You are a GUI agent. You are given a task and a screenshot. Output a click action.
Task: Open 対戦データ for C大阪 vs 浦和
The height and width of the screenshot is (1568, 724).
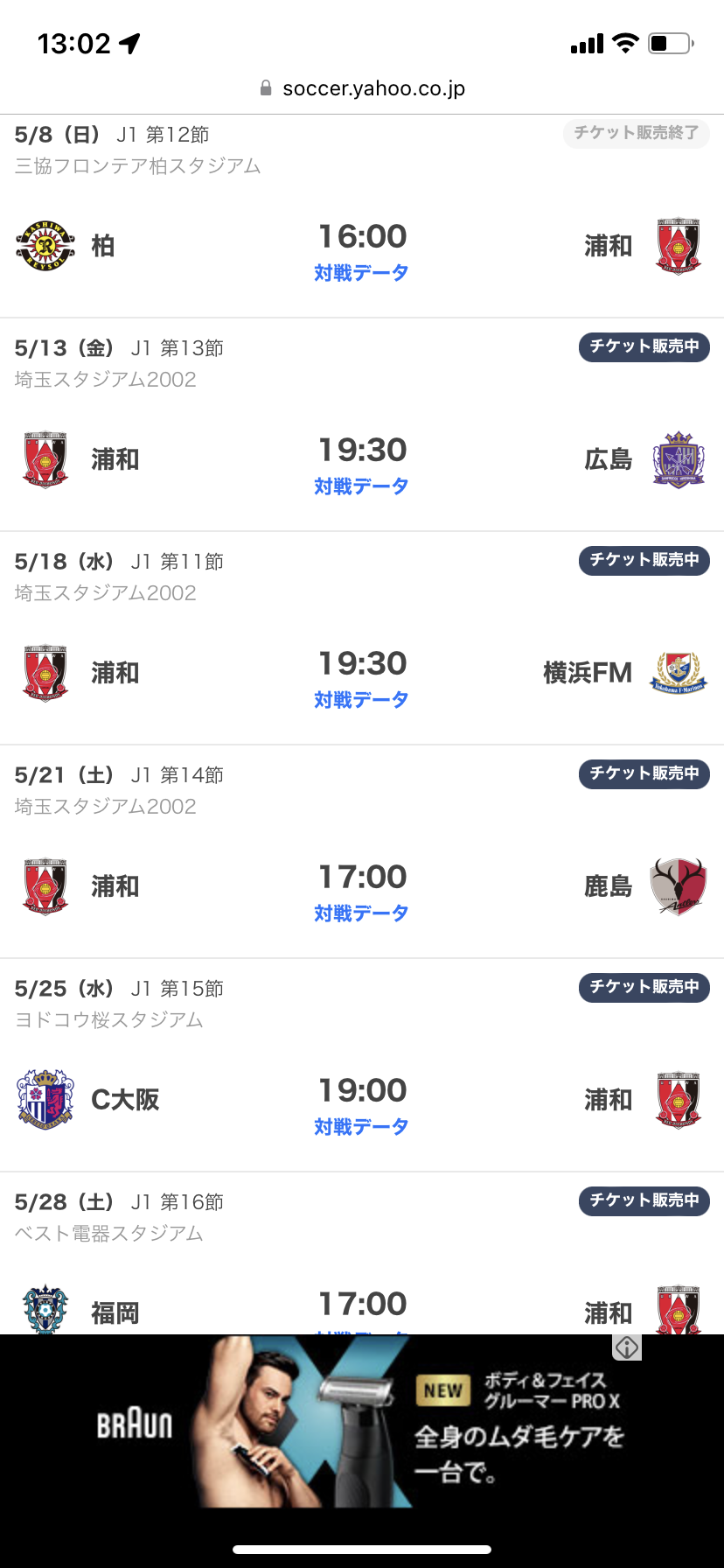click(x=361, y=1127)
